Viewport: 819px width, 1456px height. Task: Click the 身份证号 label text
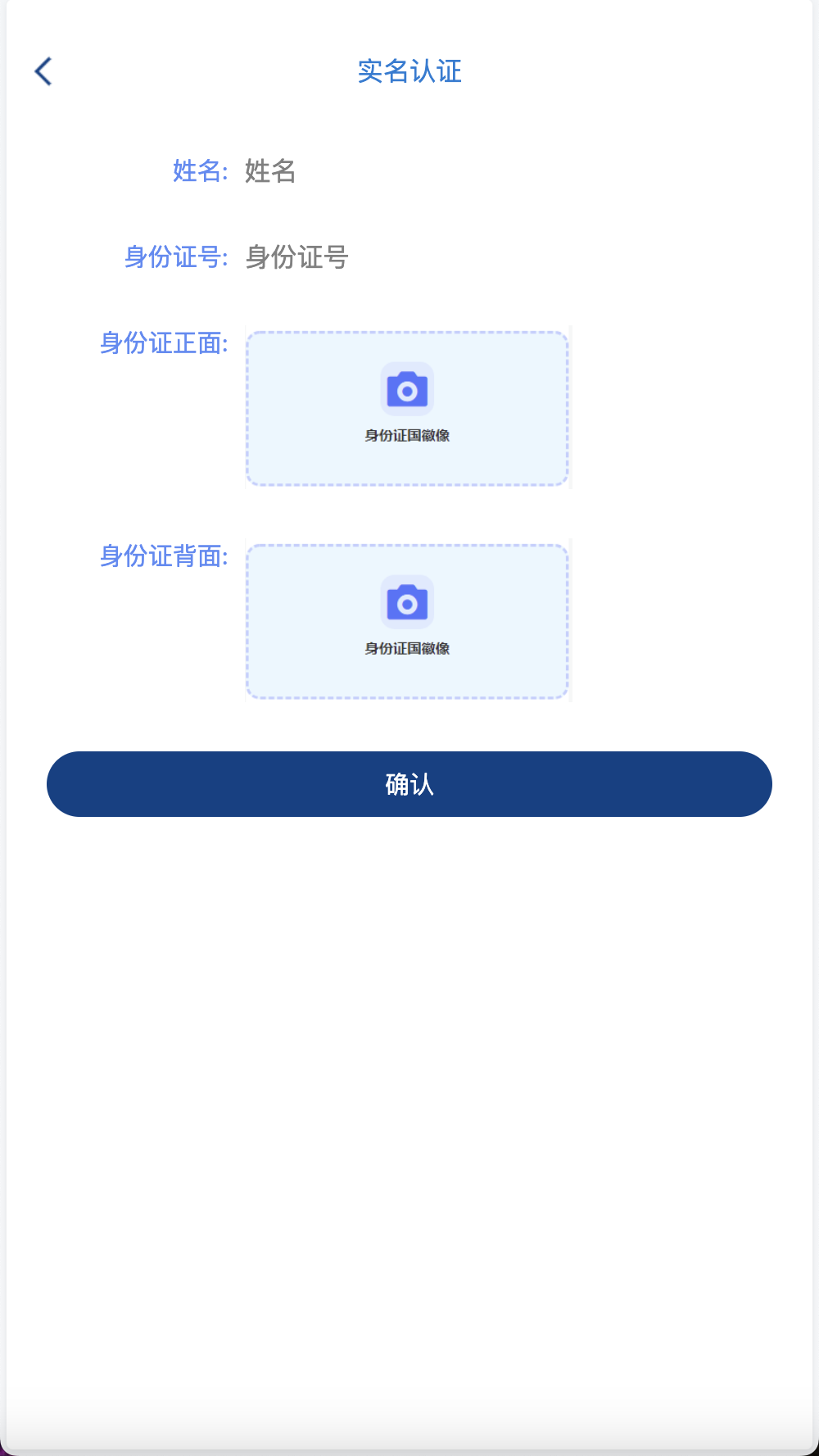[x=174, y=258]
